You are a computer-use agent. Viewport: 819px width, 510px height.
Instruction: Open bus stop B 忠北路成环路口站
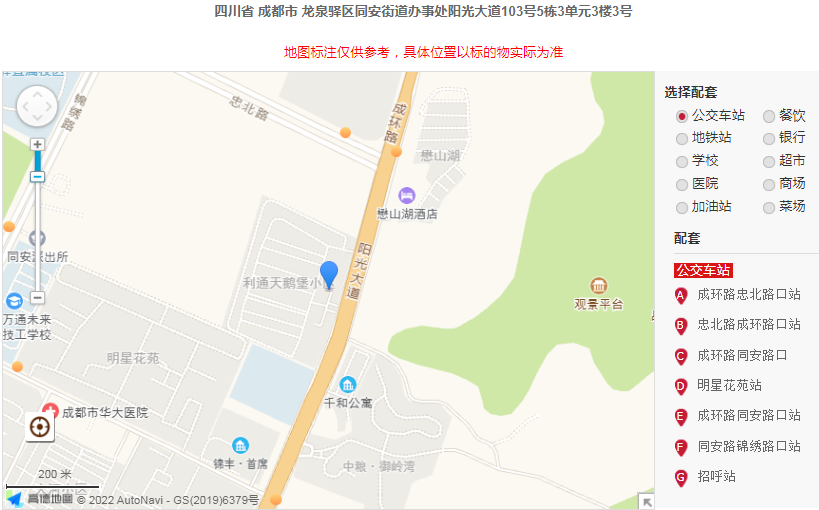(748, 325)
